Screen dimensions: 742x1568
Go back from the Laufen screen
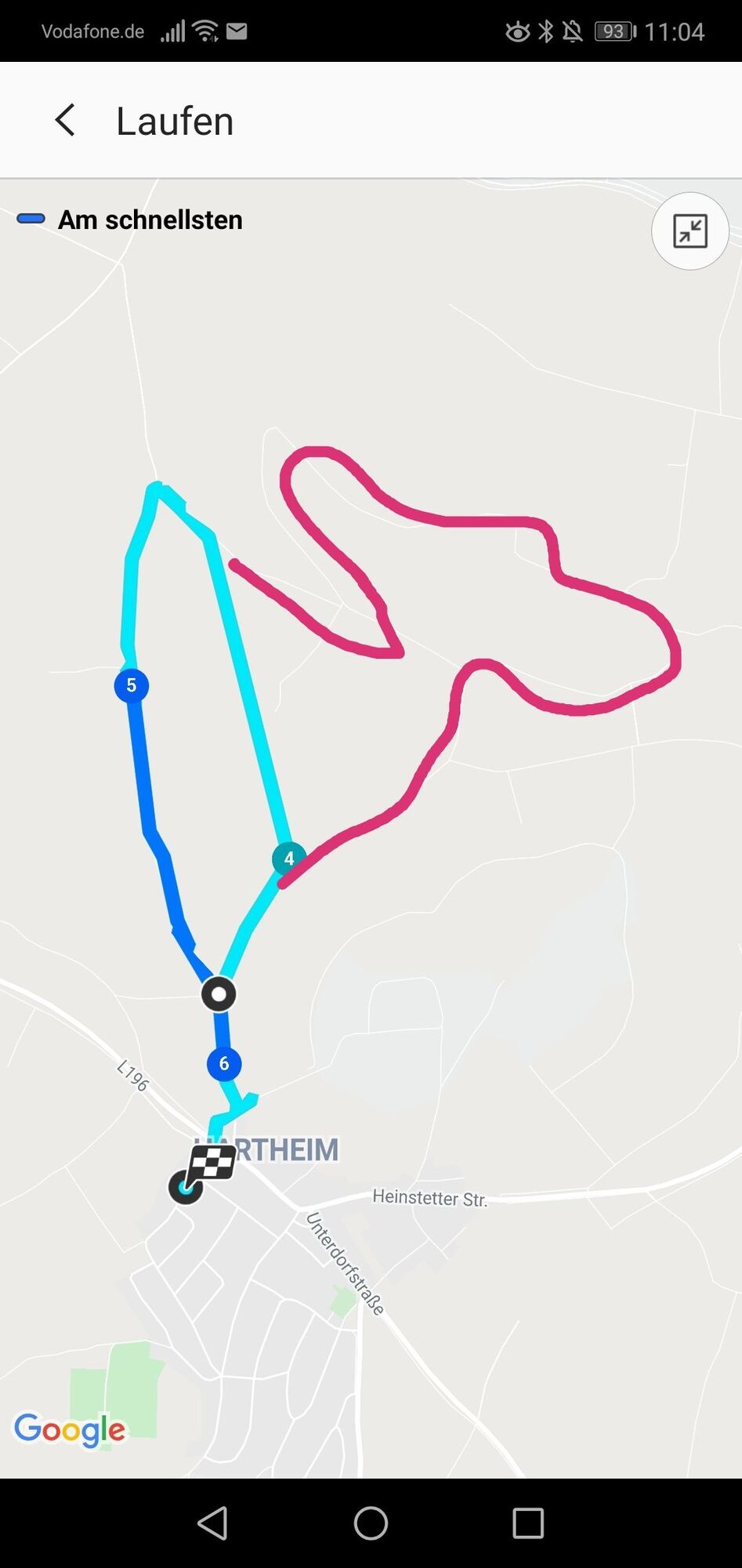point(65,121)
